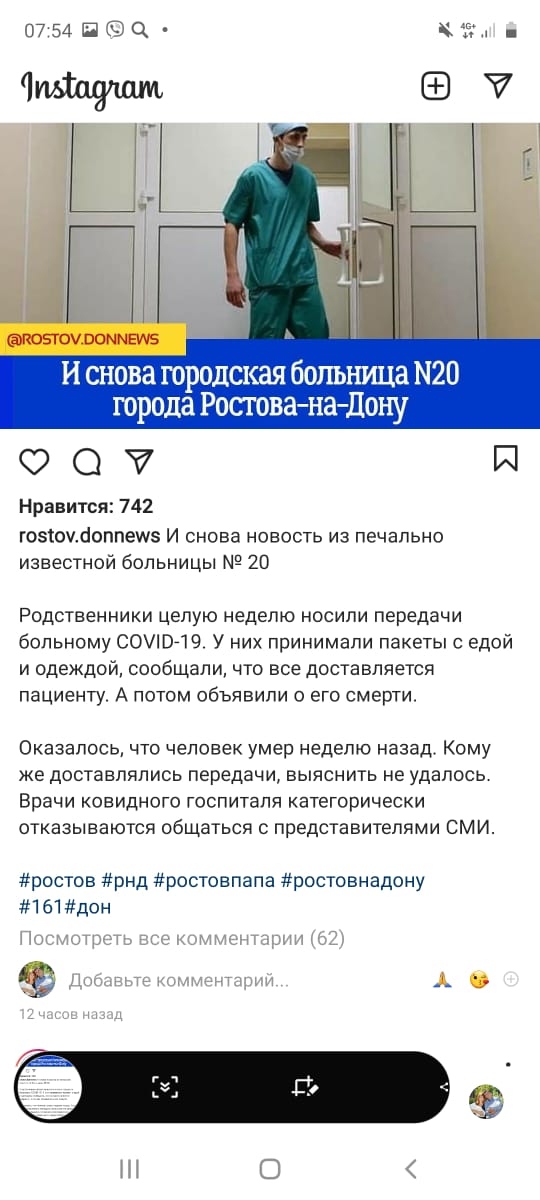Open the rostov.donnews profile from the caption
Screen dimensions: 540x1200
90,536
